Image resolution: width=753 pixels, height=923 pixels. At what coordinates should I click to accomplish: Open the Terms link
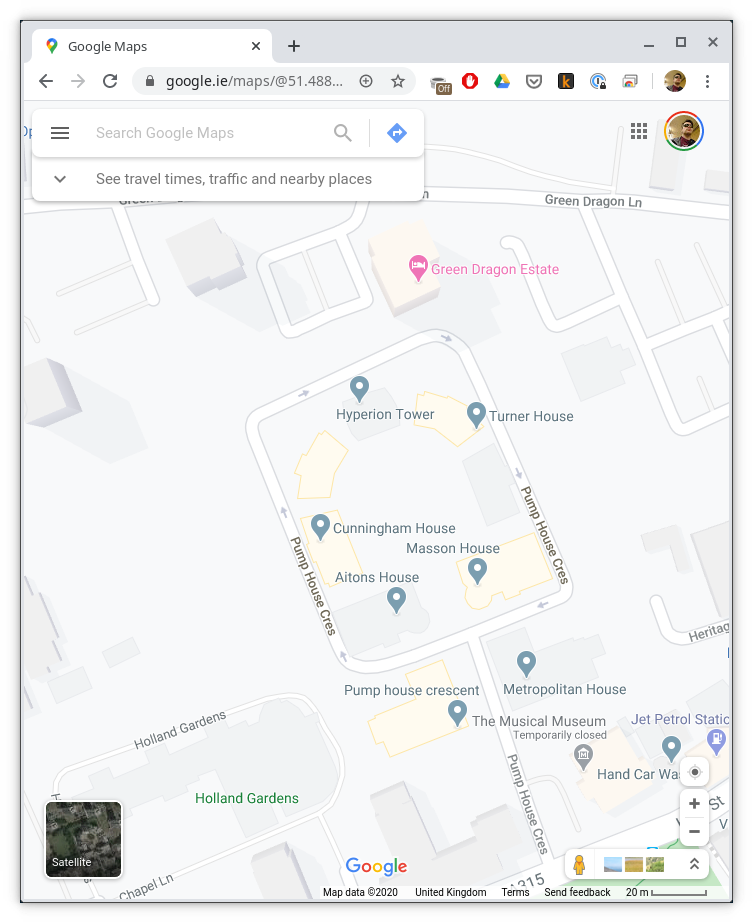tap(515, 892)
